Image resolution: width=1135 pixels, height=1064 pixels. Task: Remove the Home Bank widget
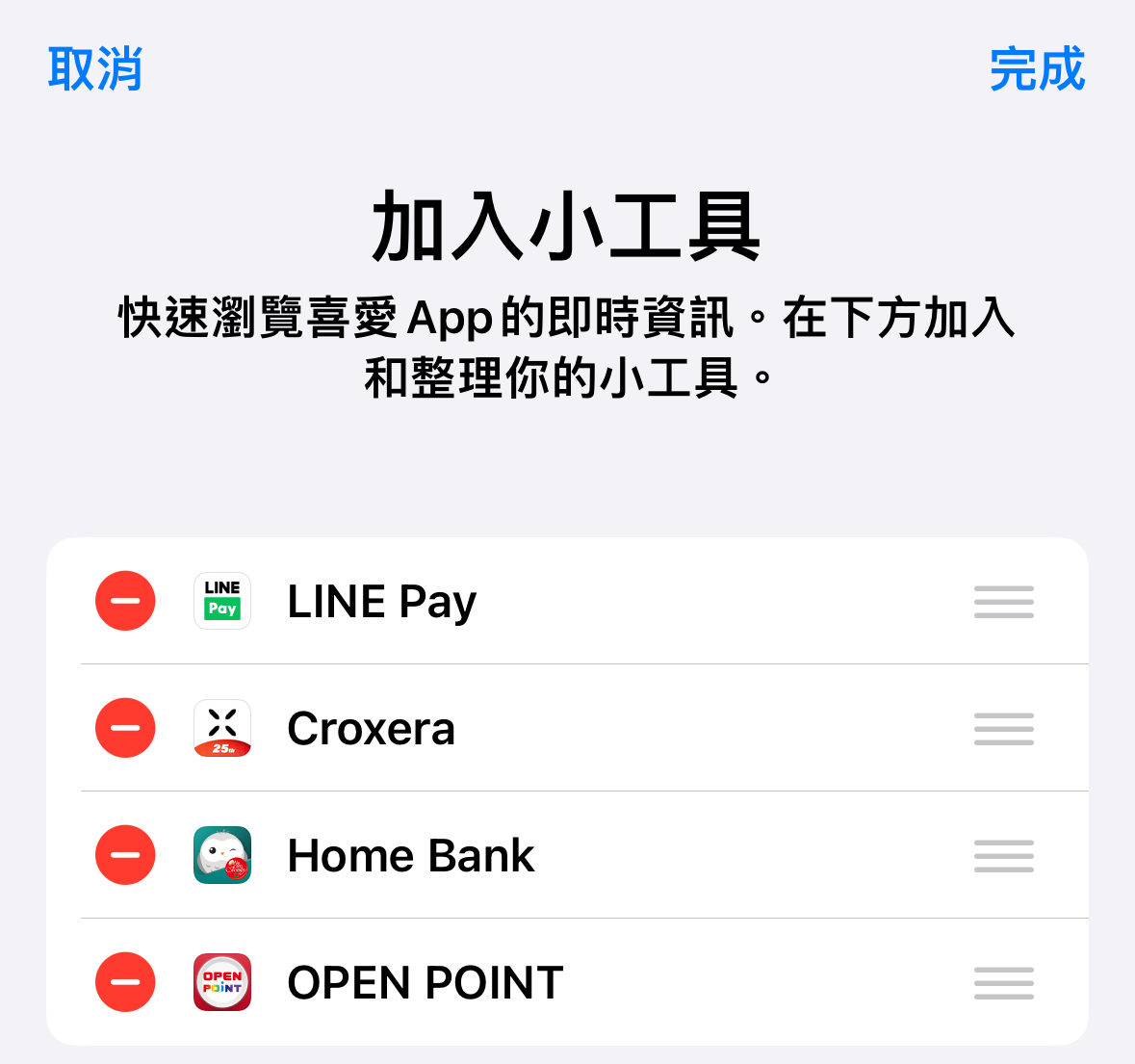(125, 855)
